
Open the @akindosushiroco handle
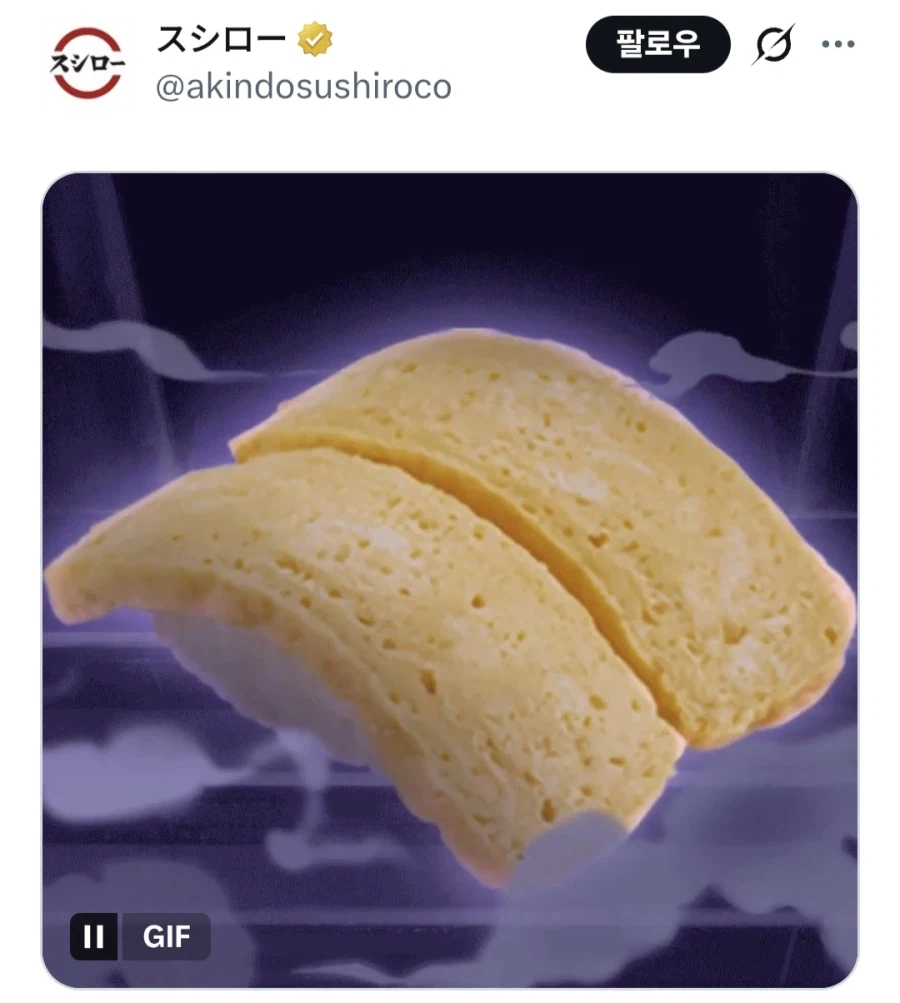tap(303, 87)
